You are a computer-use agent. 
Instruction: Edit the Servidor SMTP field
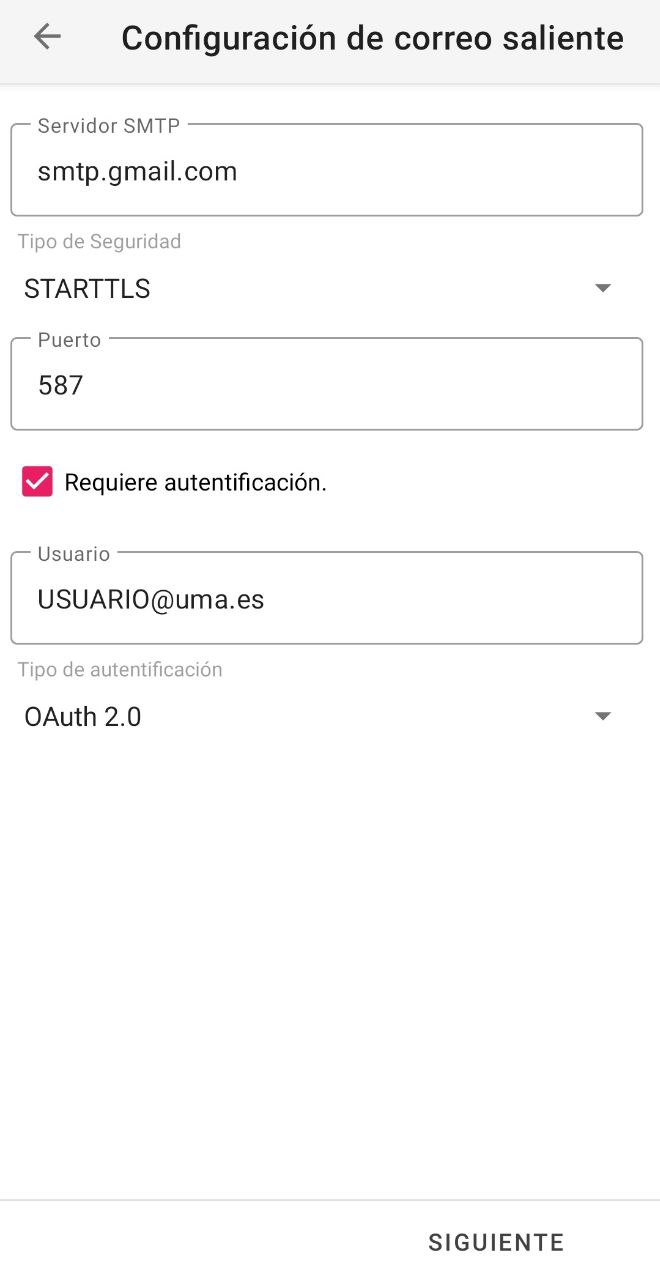[326, 170]
